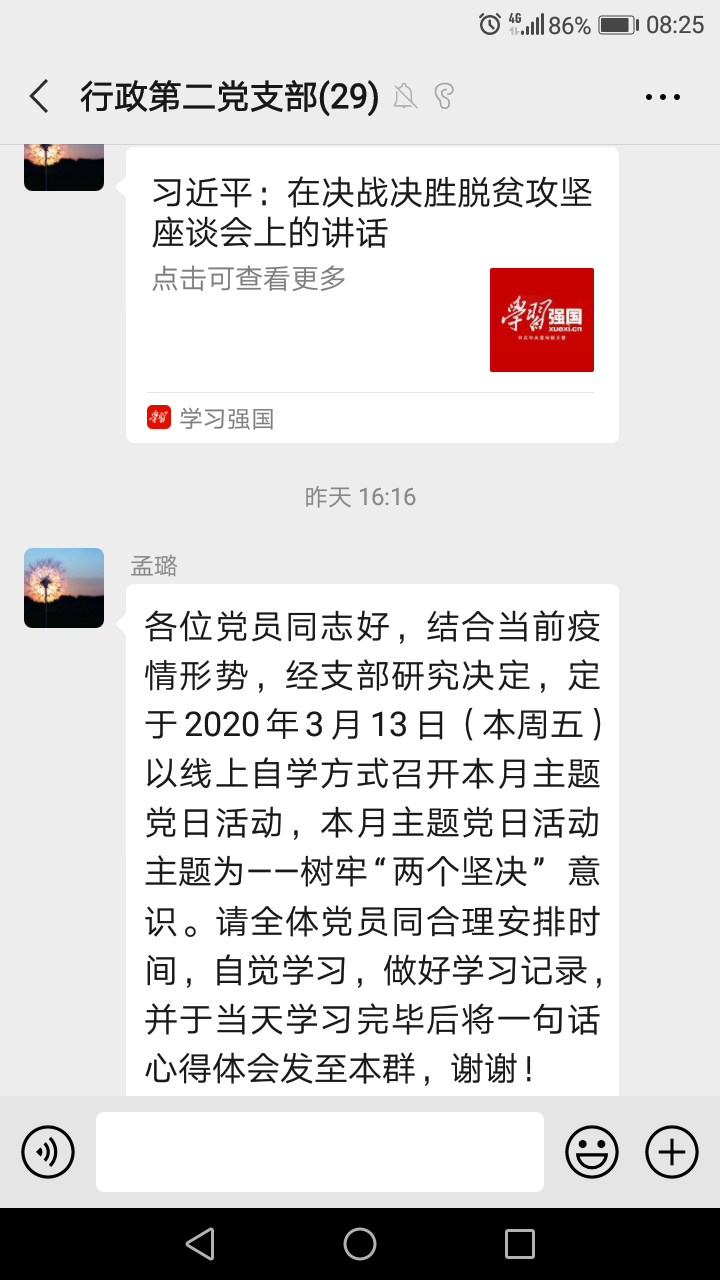The height and width of the screenshot is (1280, 720).
Task: Open the plus attachments menu
Action: (672, 1152)
